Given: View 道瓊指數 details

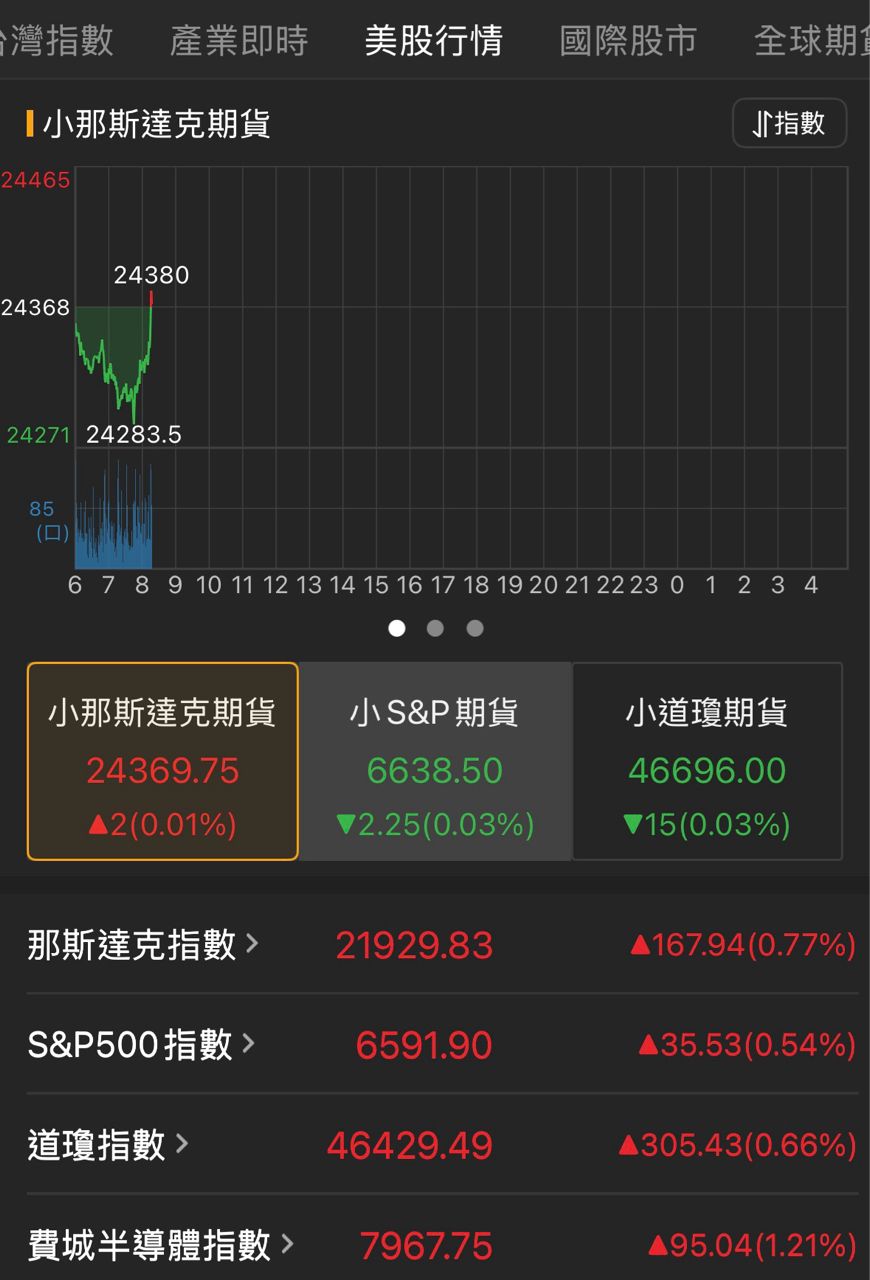Looking at the screenshot, I should pos(107,1144).
